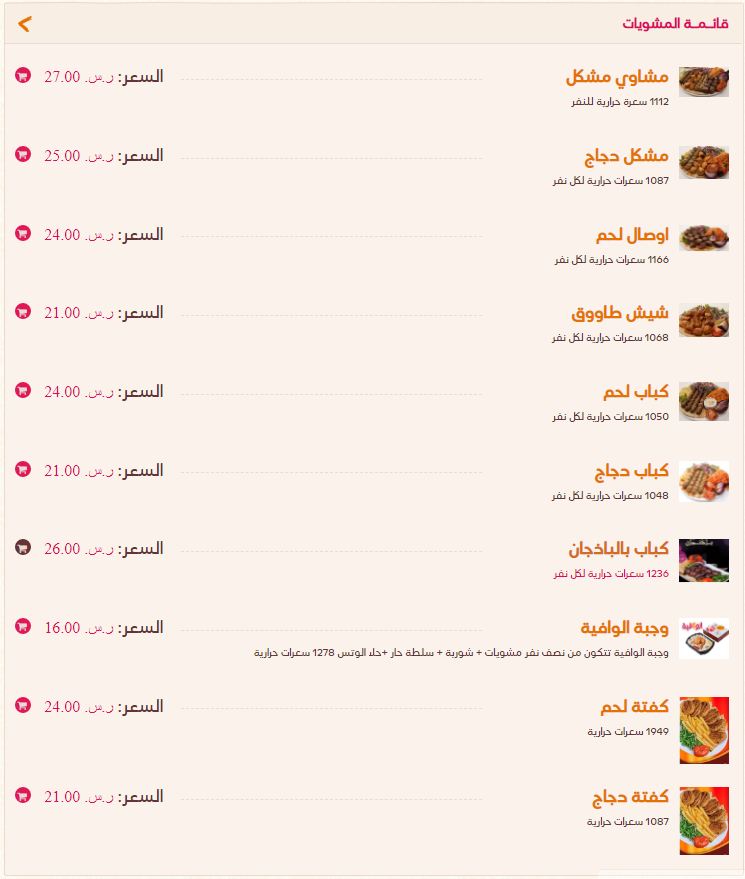Add كباب بالباذجان to the cart
This screenshot has width=745, height=879.
23,547
